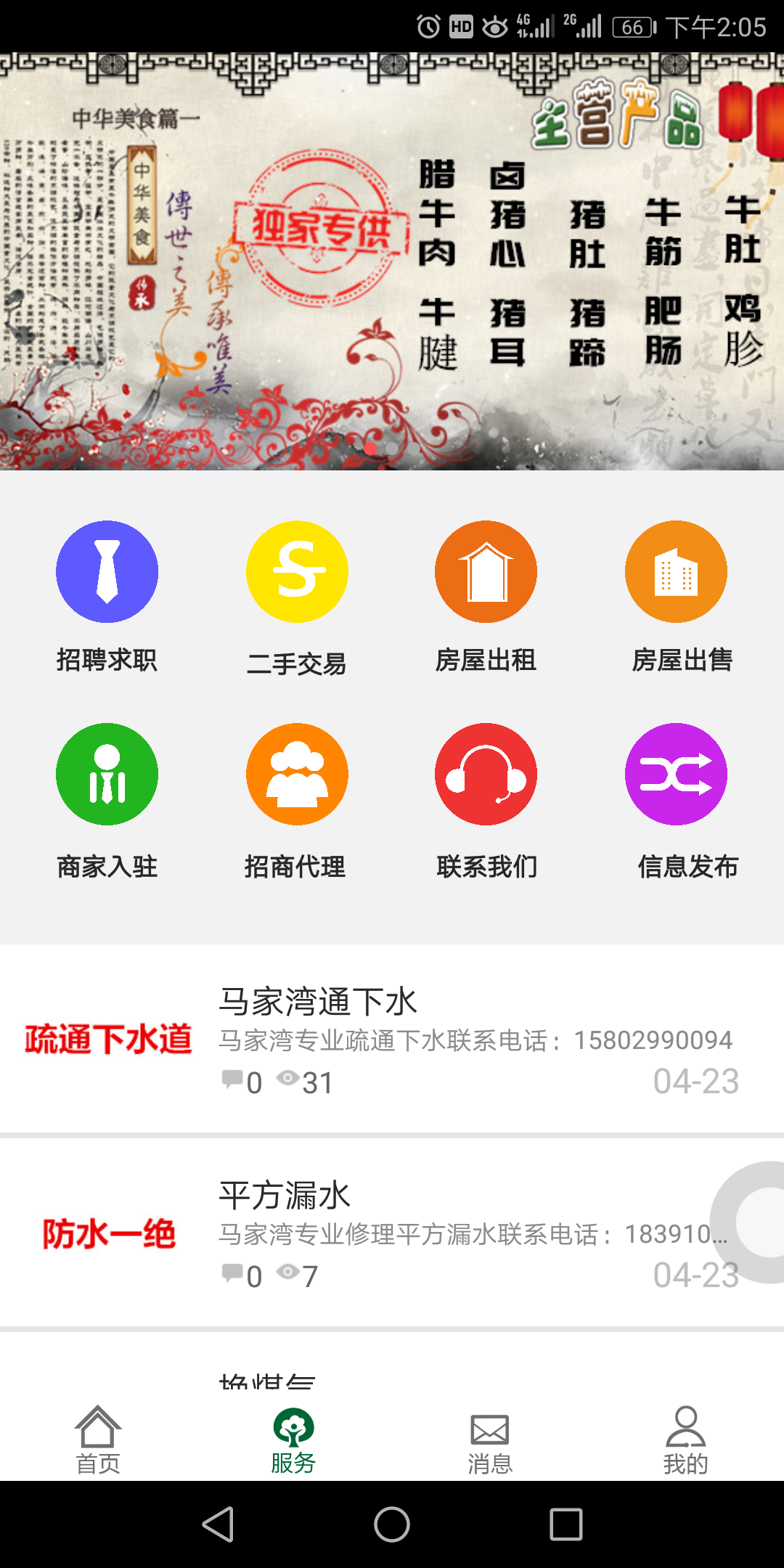Switch to the 服务 tab
Image resolution: width=784 pixels, height=1568 pixels.
click(x=293, y=1440)
